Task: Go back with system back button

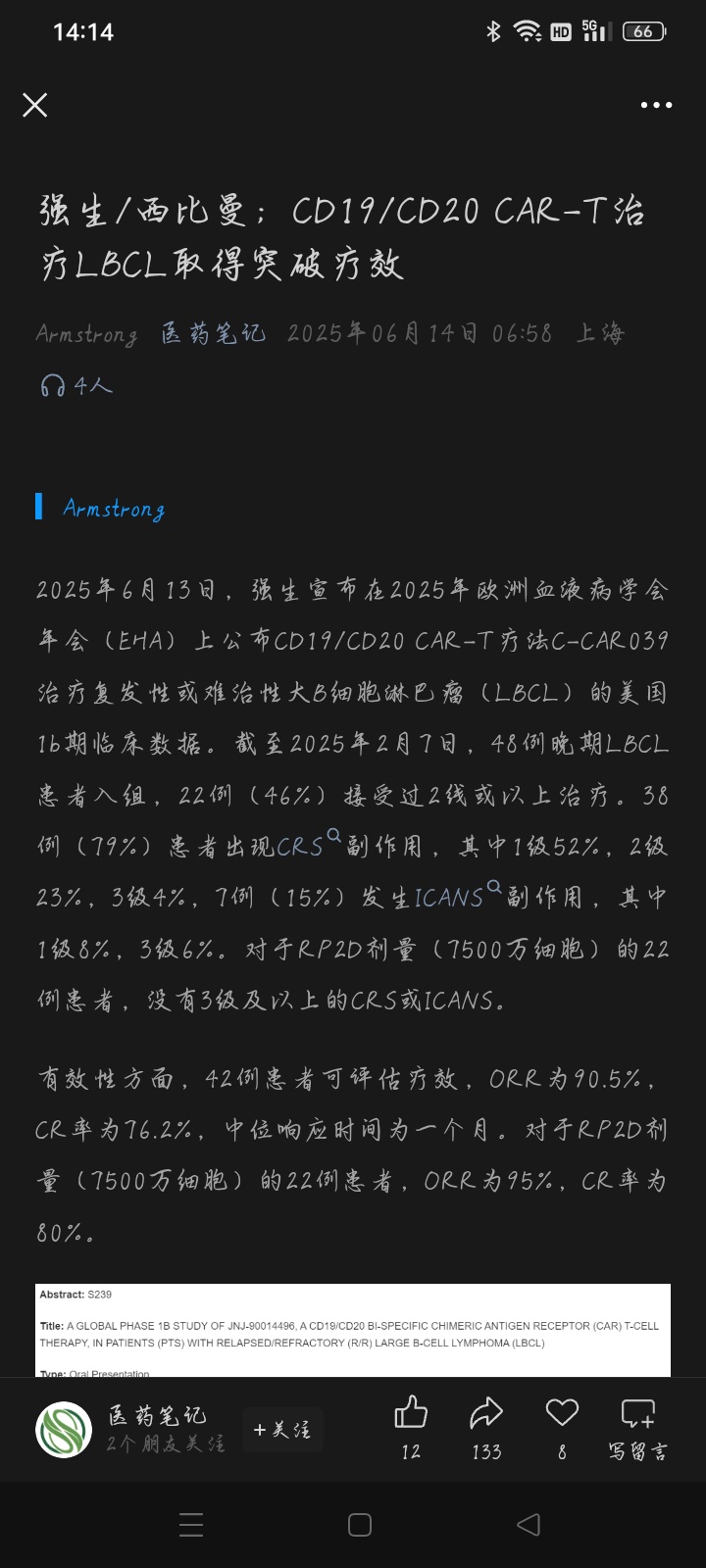Action: click(529, 1524)
